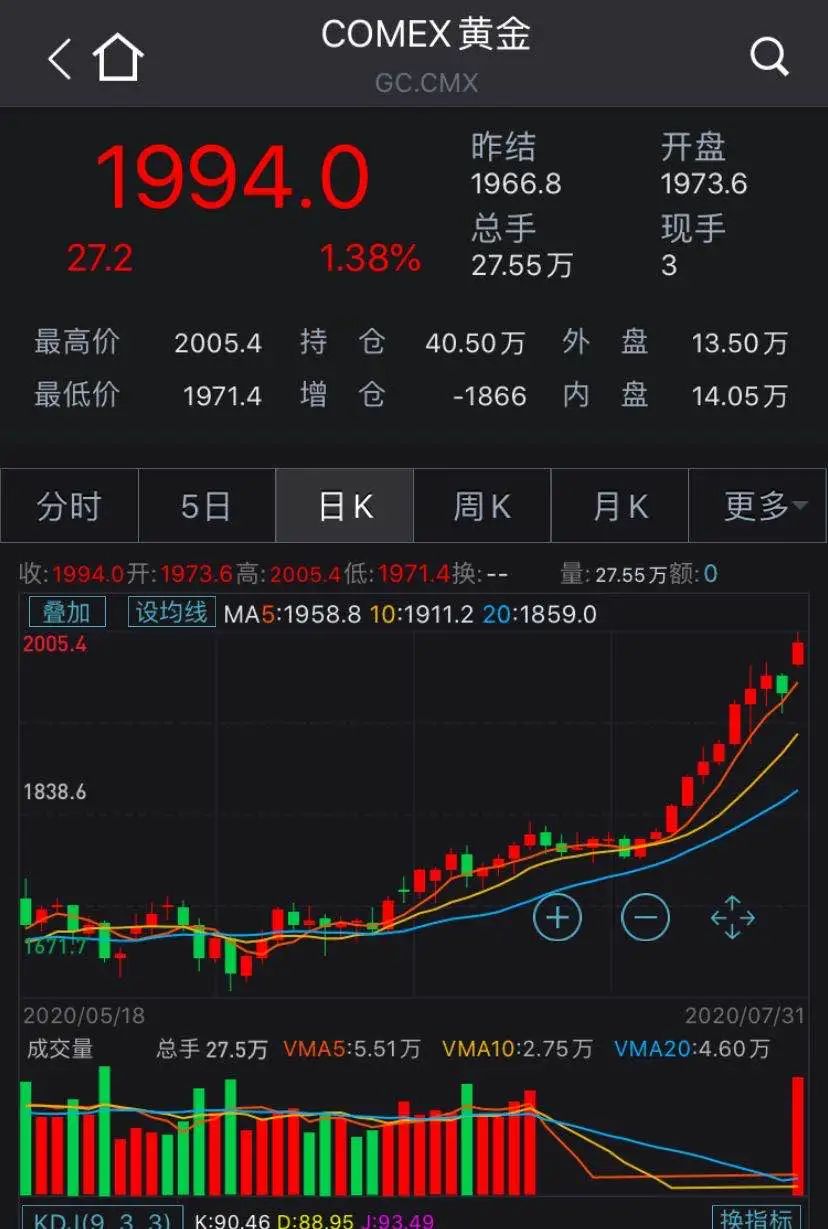Tap 换指标 to change the indicator
This screenshot has height=1229, width=828.
tap(757, 1218)
